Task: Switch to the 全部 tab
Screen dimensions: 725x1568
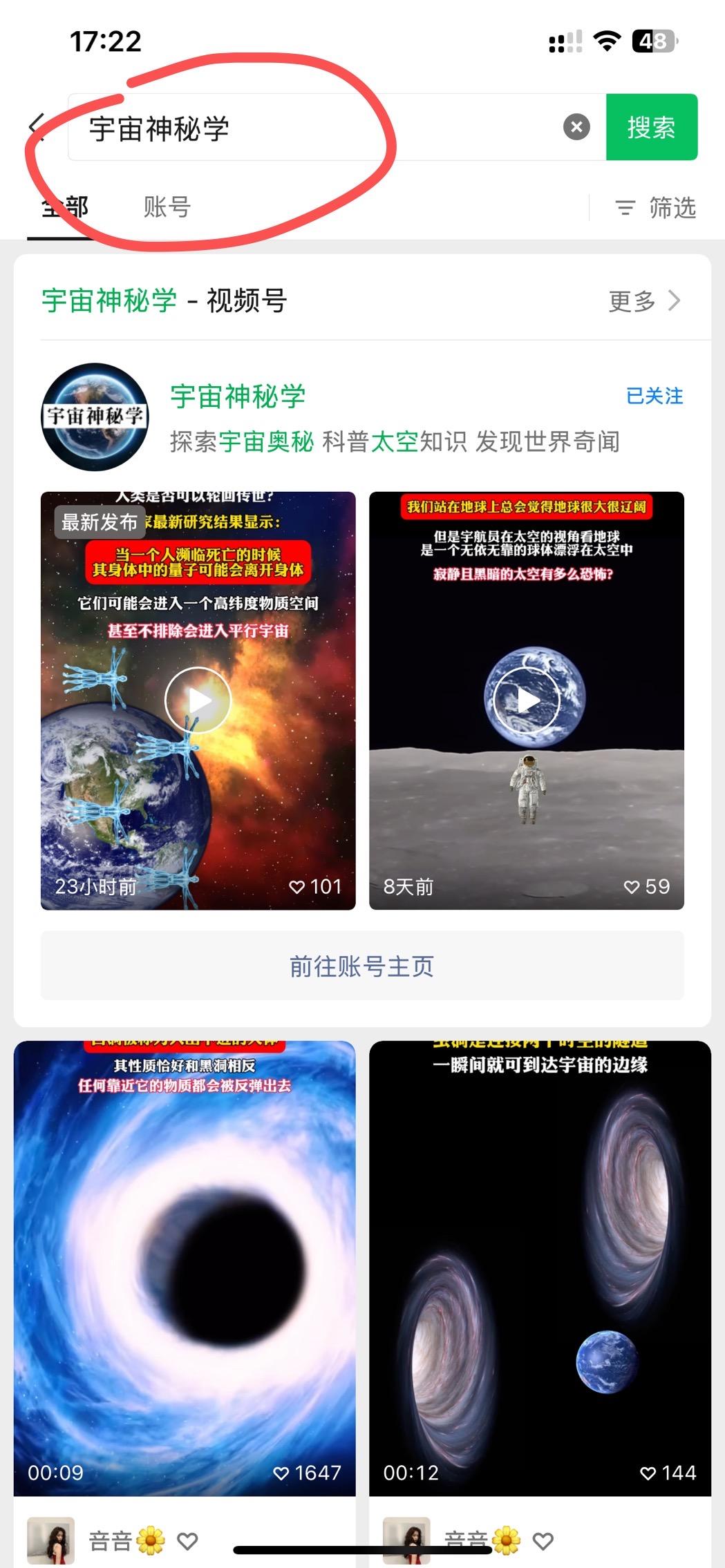Action: coord(65,207)
